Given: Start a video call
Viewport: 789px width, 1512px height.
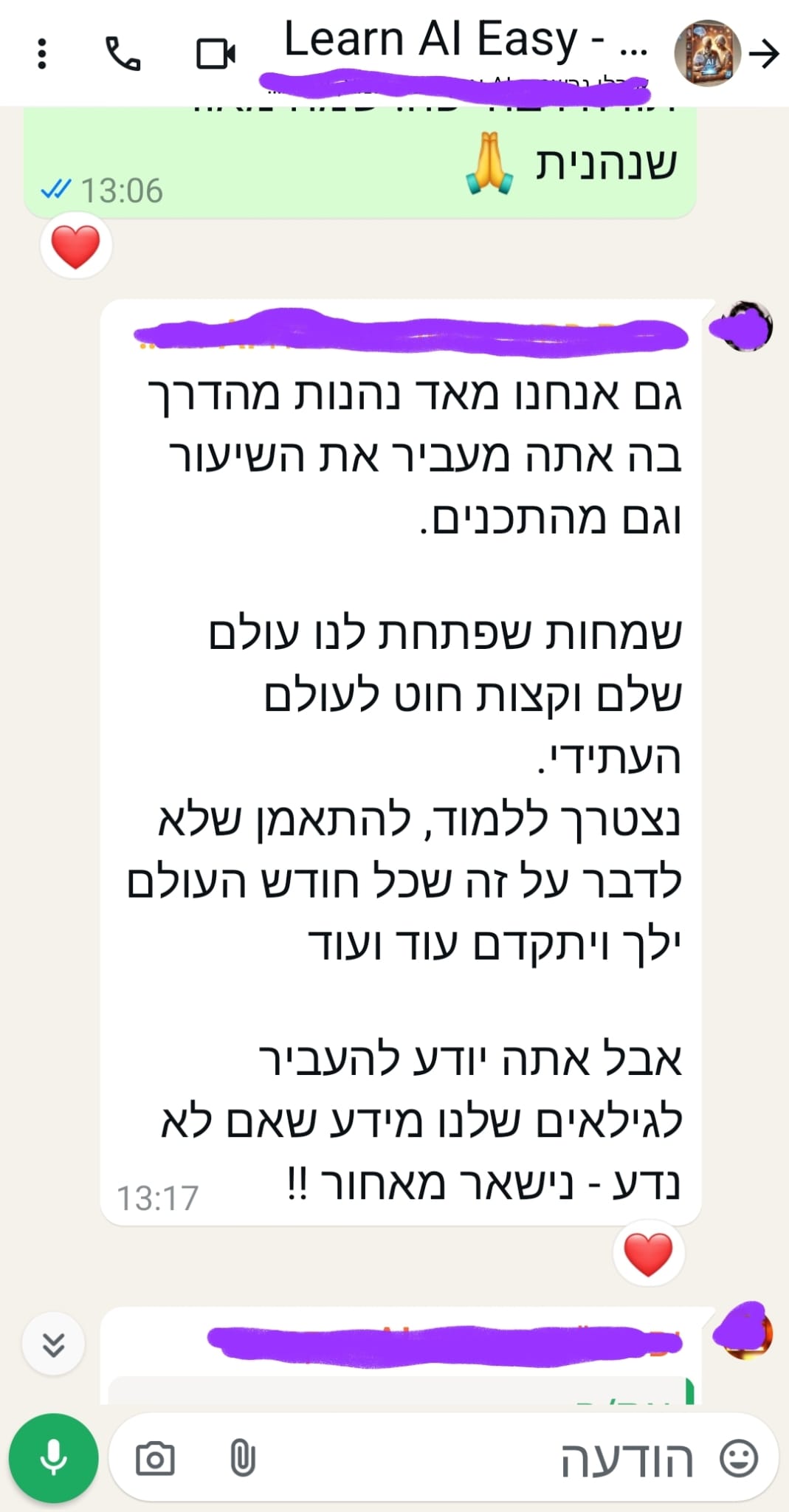Looking at the screenshot, I should click(216, 54).
